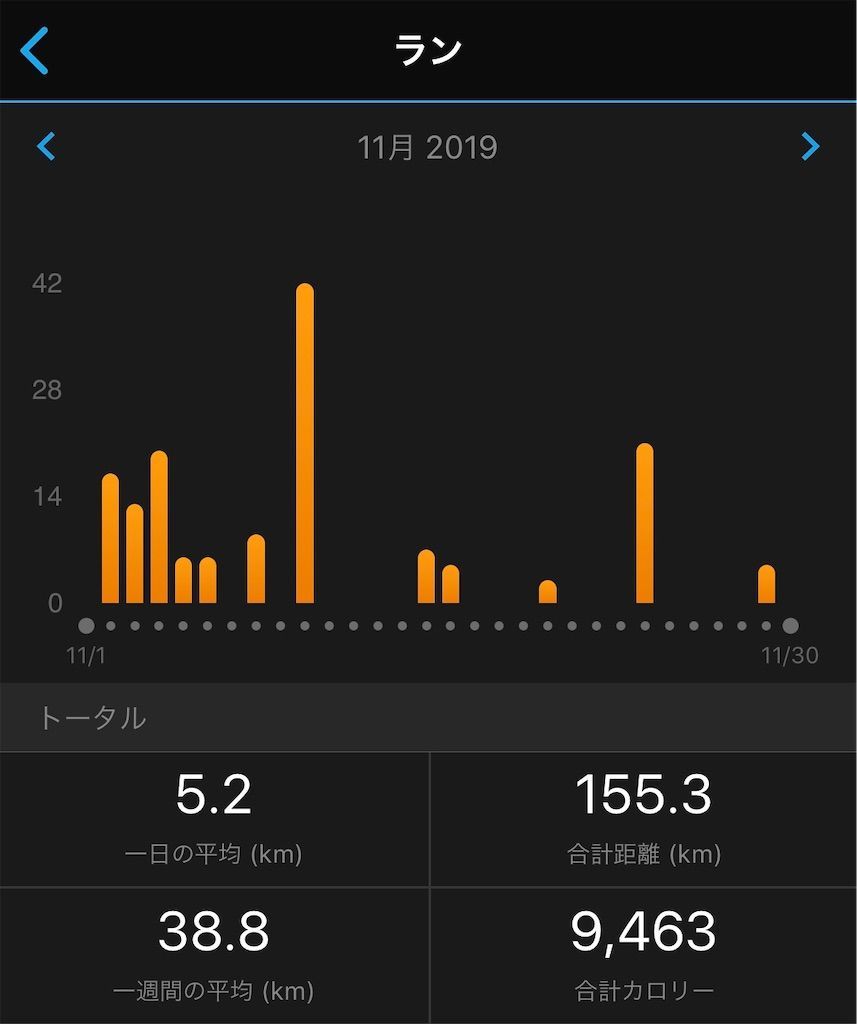Show the previous month before 11月 2019
The height and width of the screenshot is (1024, 857).
pyautogui.click(x=46, y=148)
